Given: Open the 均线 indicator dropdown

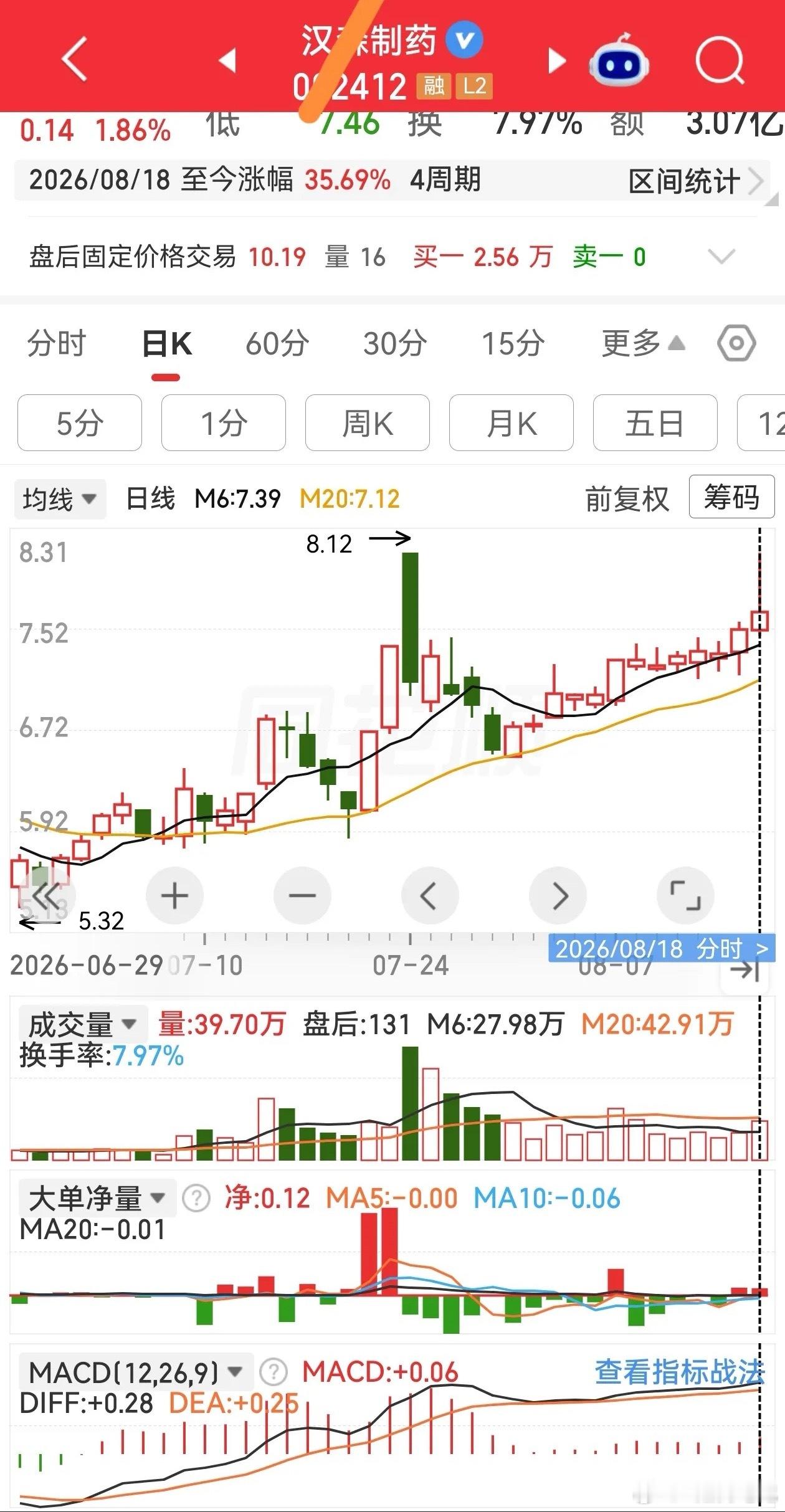Looking at the screenshot, I should (x=60, y=499).
